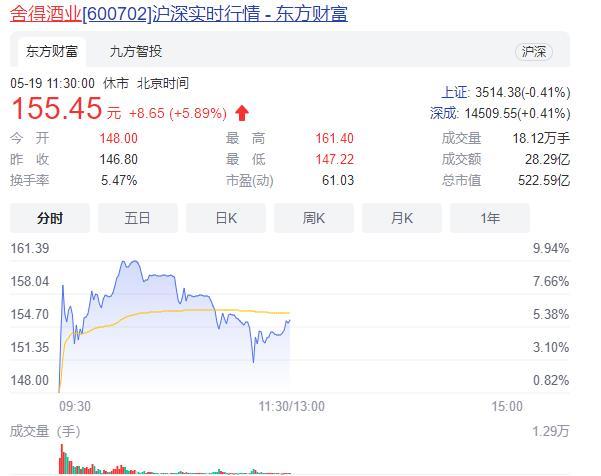The image size is (601, 476).
Task: Select the 分时 chart tab
Action: click(x=50, y=218)
